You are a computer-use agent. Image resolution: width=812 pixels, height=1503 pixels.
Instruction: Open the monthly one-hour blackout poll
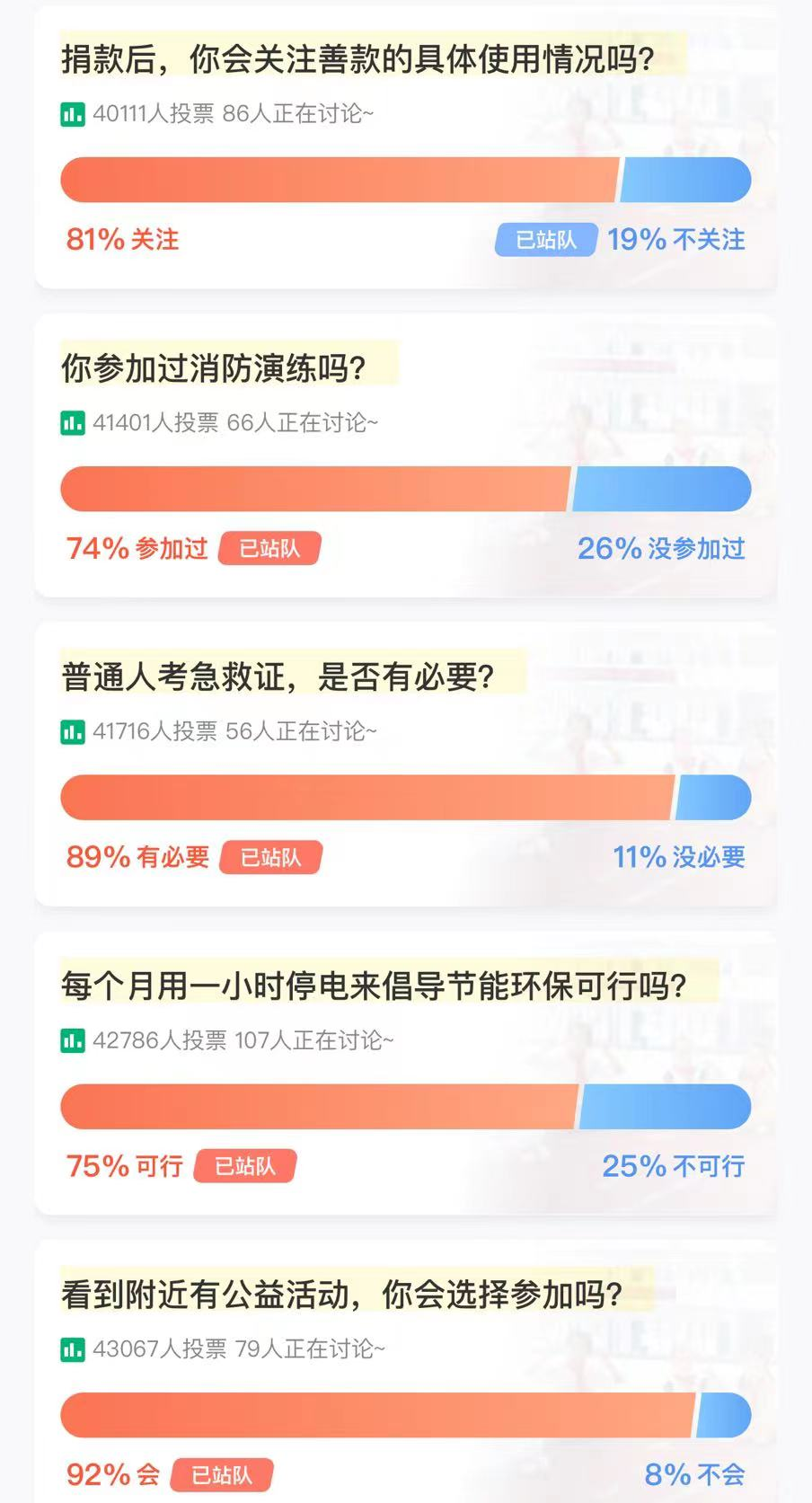pos(374,986)
